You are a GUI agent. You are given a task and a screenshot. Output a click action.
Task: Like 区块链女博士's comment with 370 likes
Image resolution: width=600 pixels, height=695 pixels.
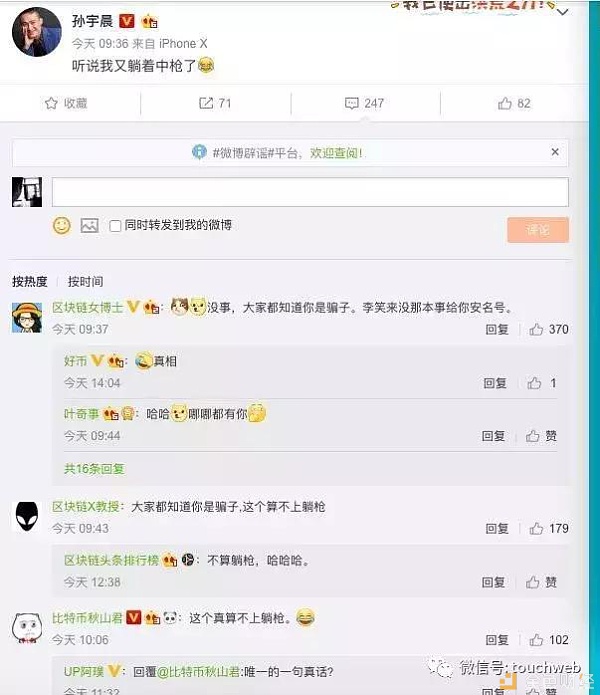548,329
